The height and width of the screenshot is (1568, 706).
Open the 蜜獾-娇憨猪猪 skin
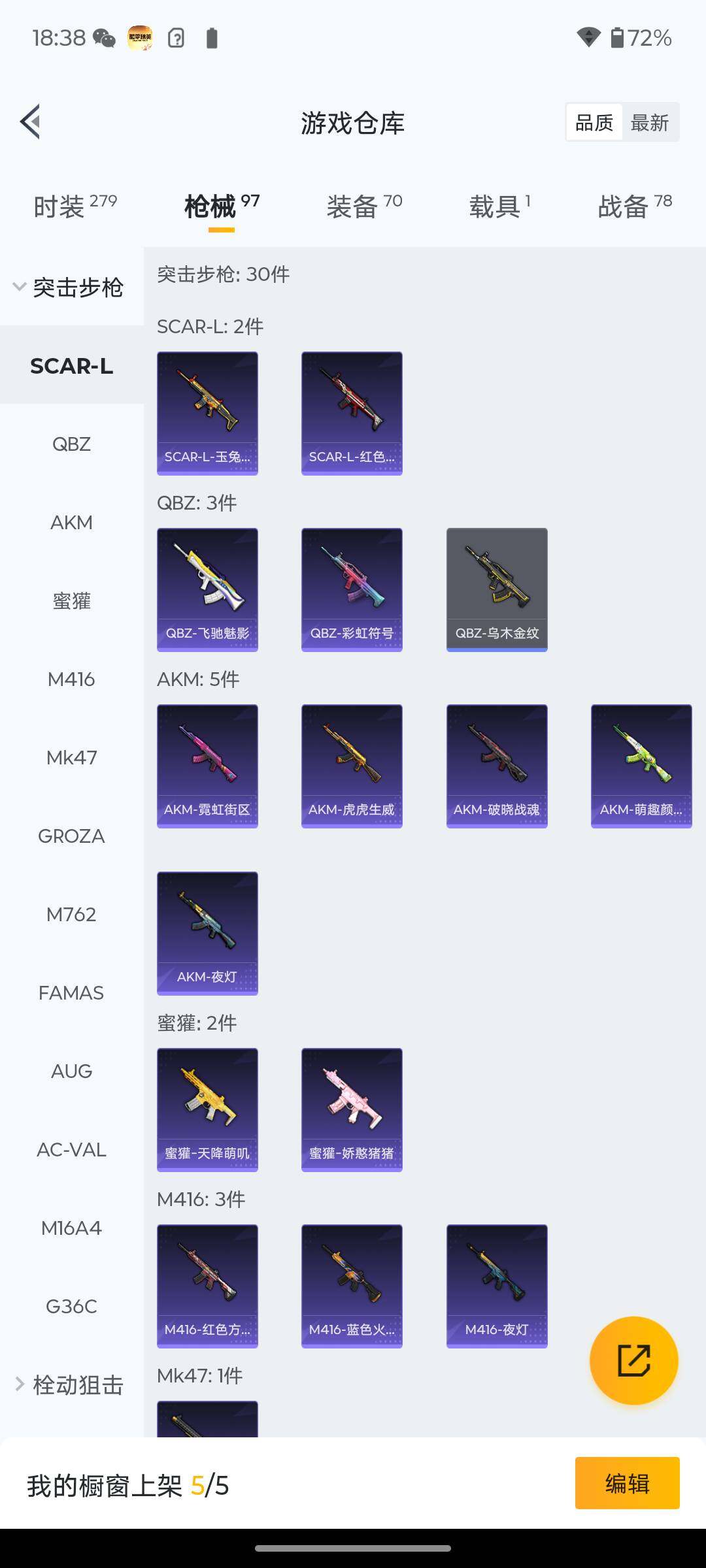352,1109
